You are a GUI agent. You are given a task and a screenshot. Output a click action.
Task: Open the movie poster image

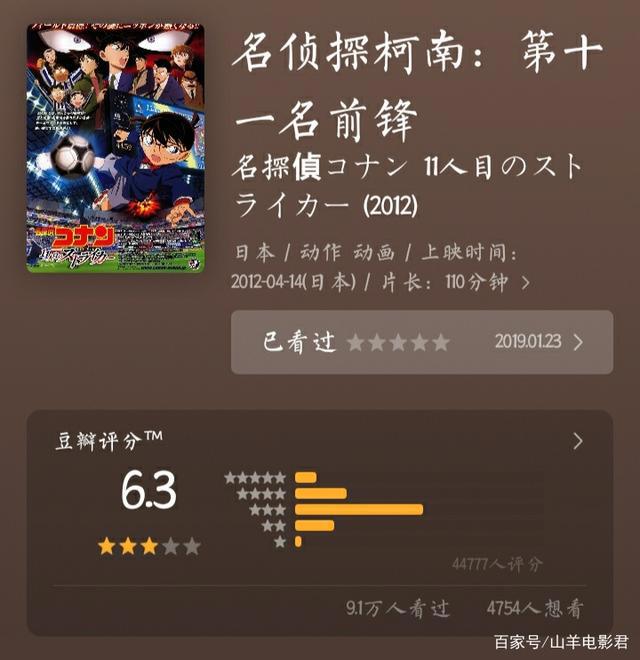tap(114, 149)
